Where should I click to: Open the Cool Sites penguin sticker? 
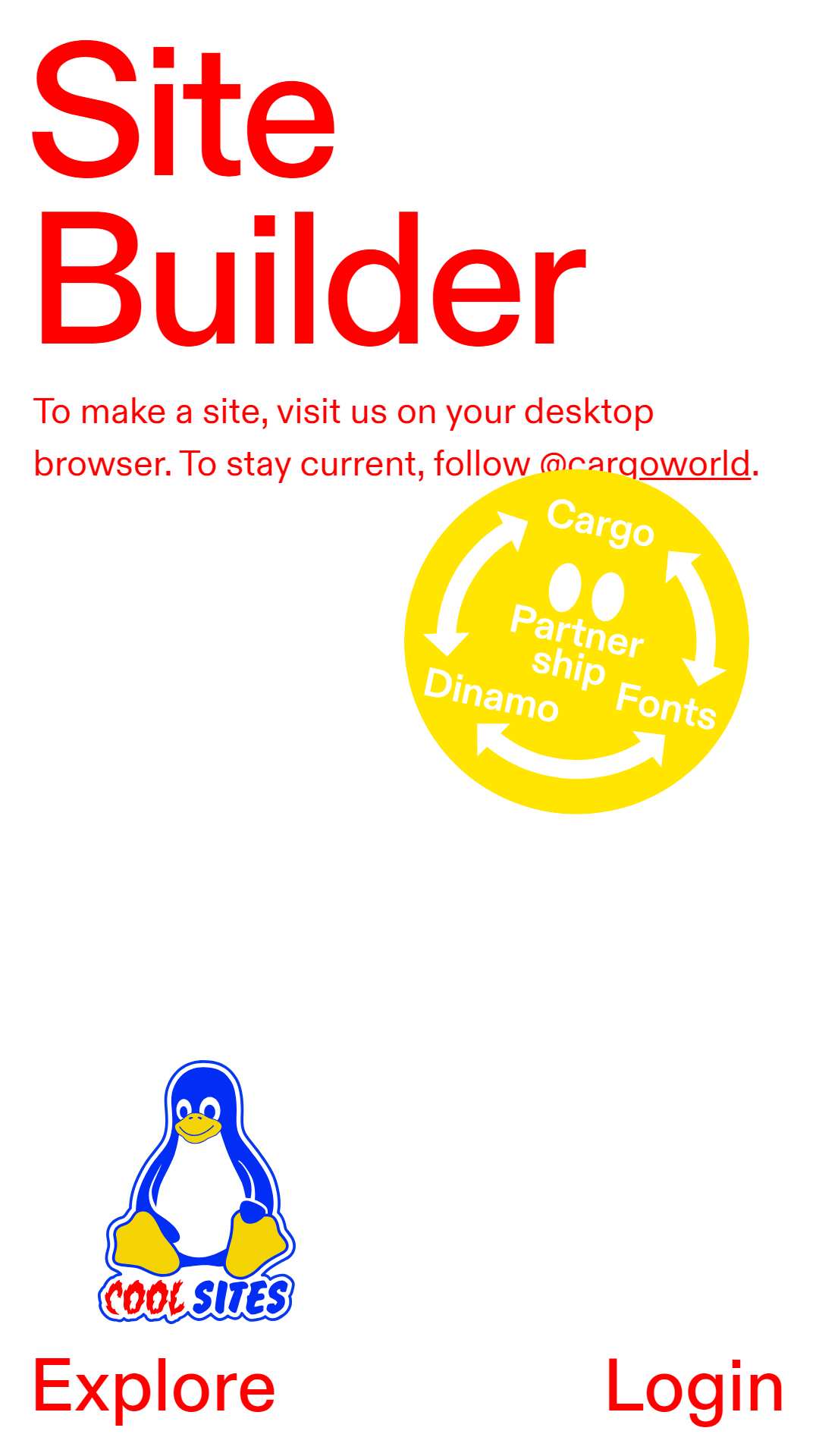tap(196, 1191)
